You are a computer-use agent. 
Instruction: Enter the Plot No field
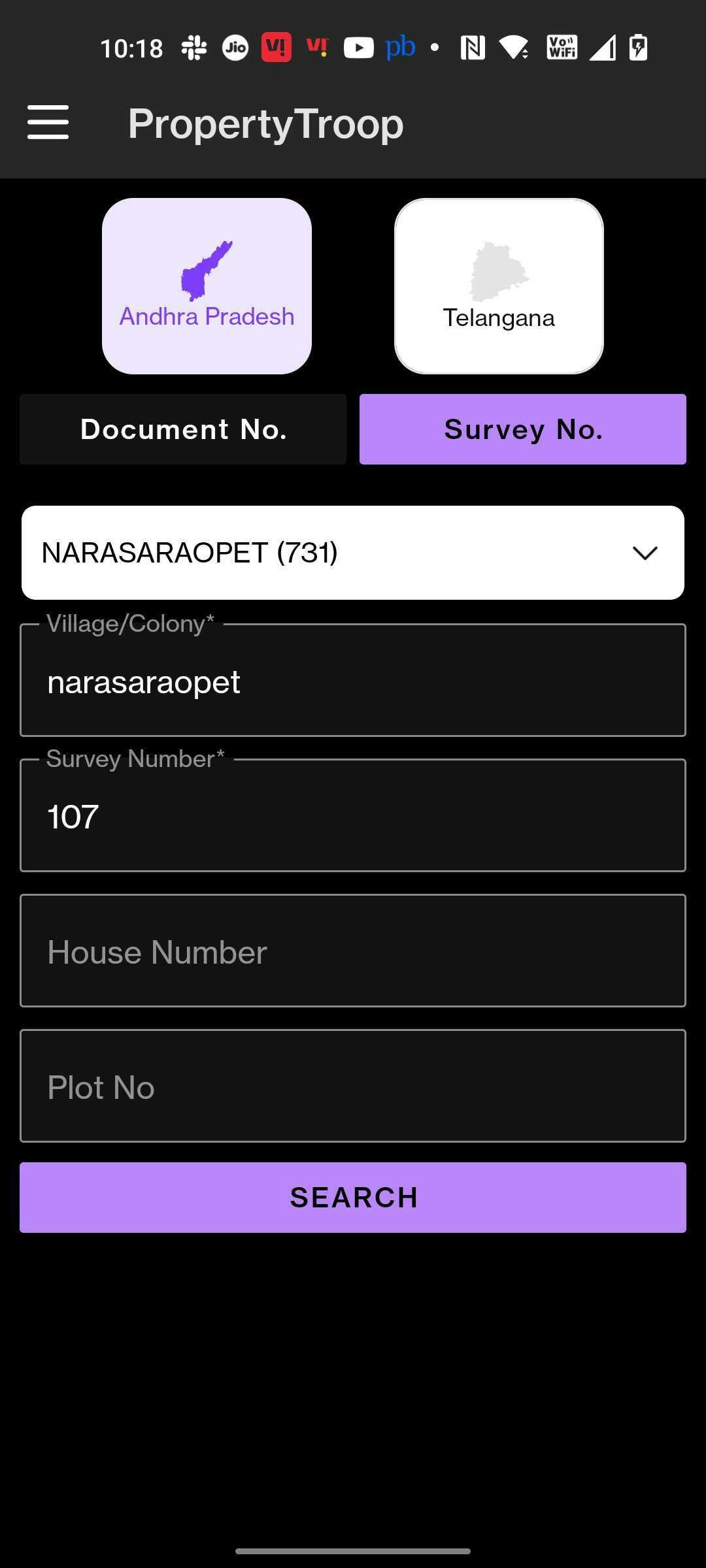353,1086
